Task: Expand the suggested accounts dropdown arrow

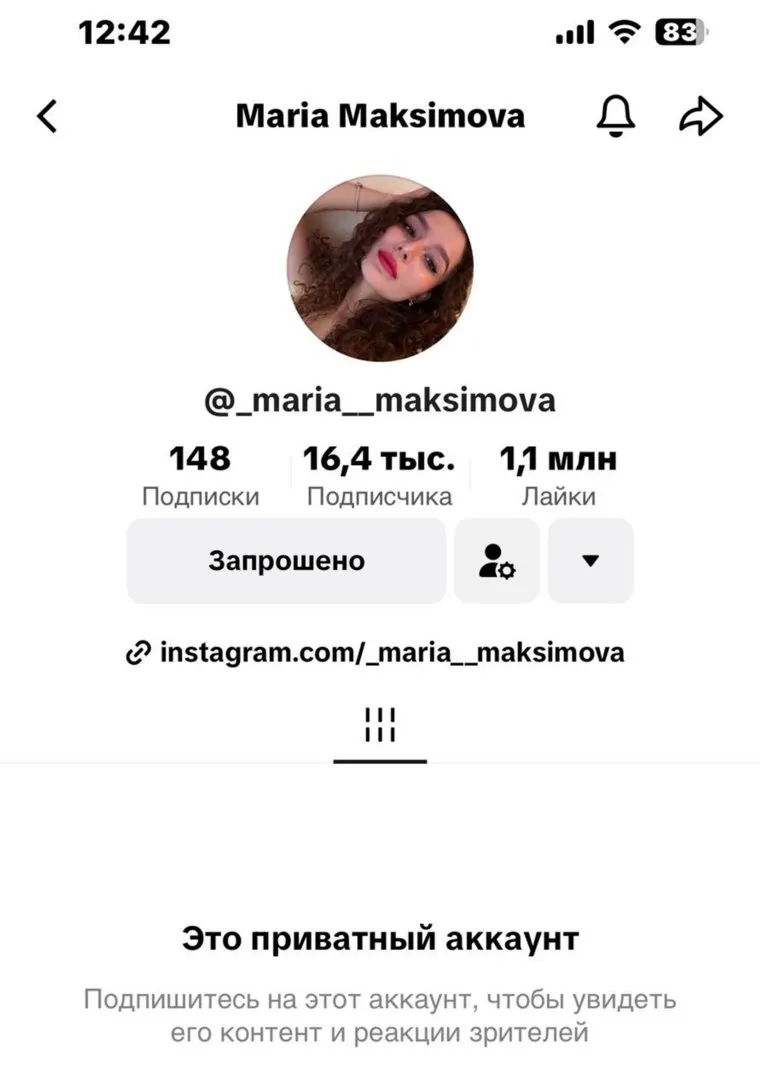Action: click(x=590, y=561)
